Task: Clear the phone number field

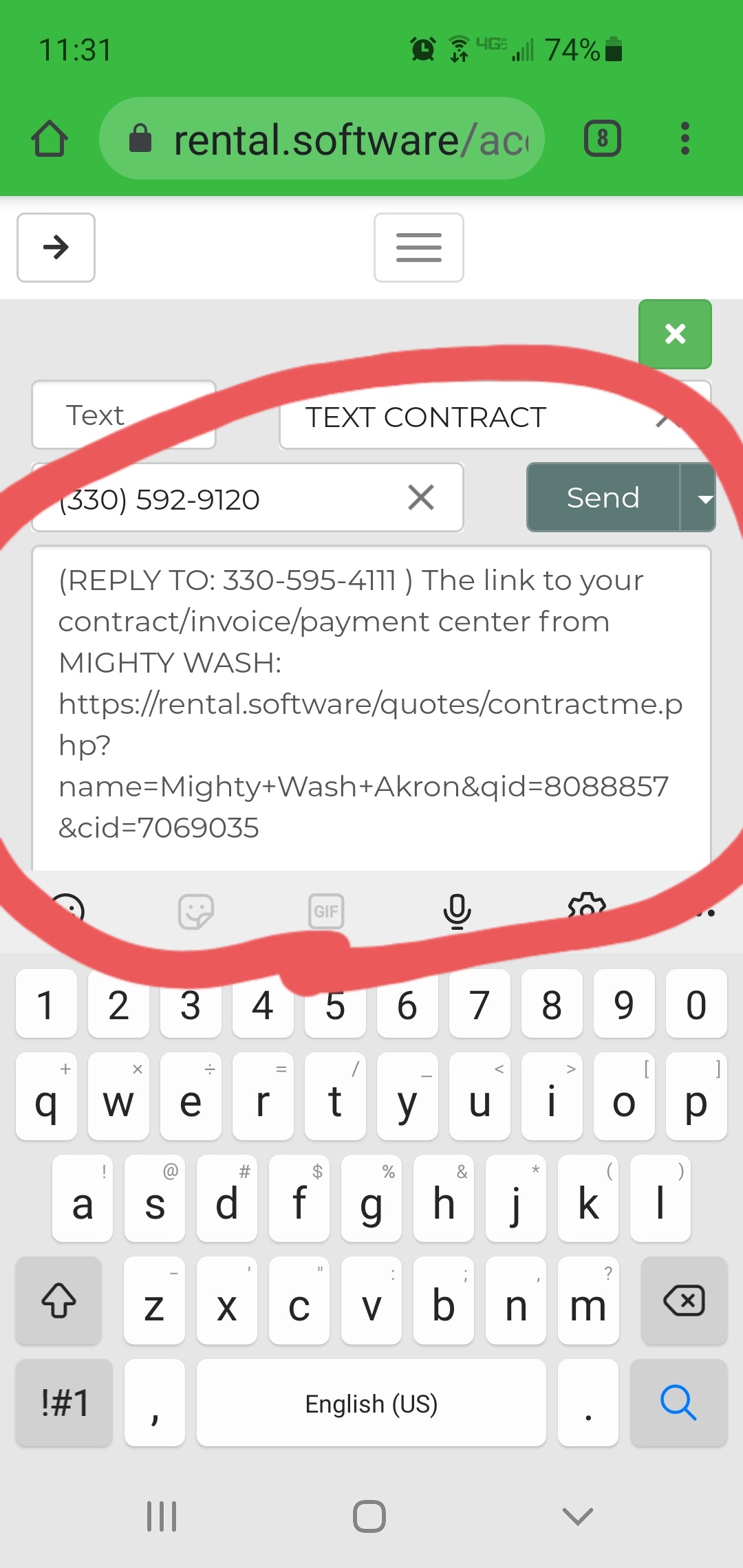Action: click(420, 497)
